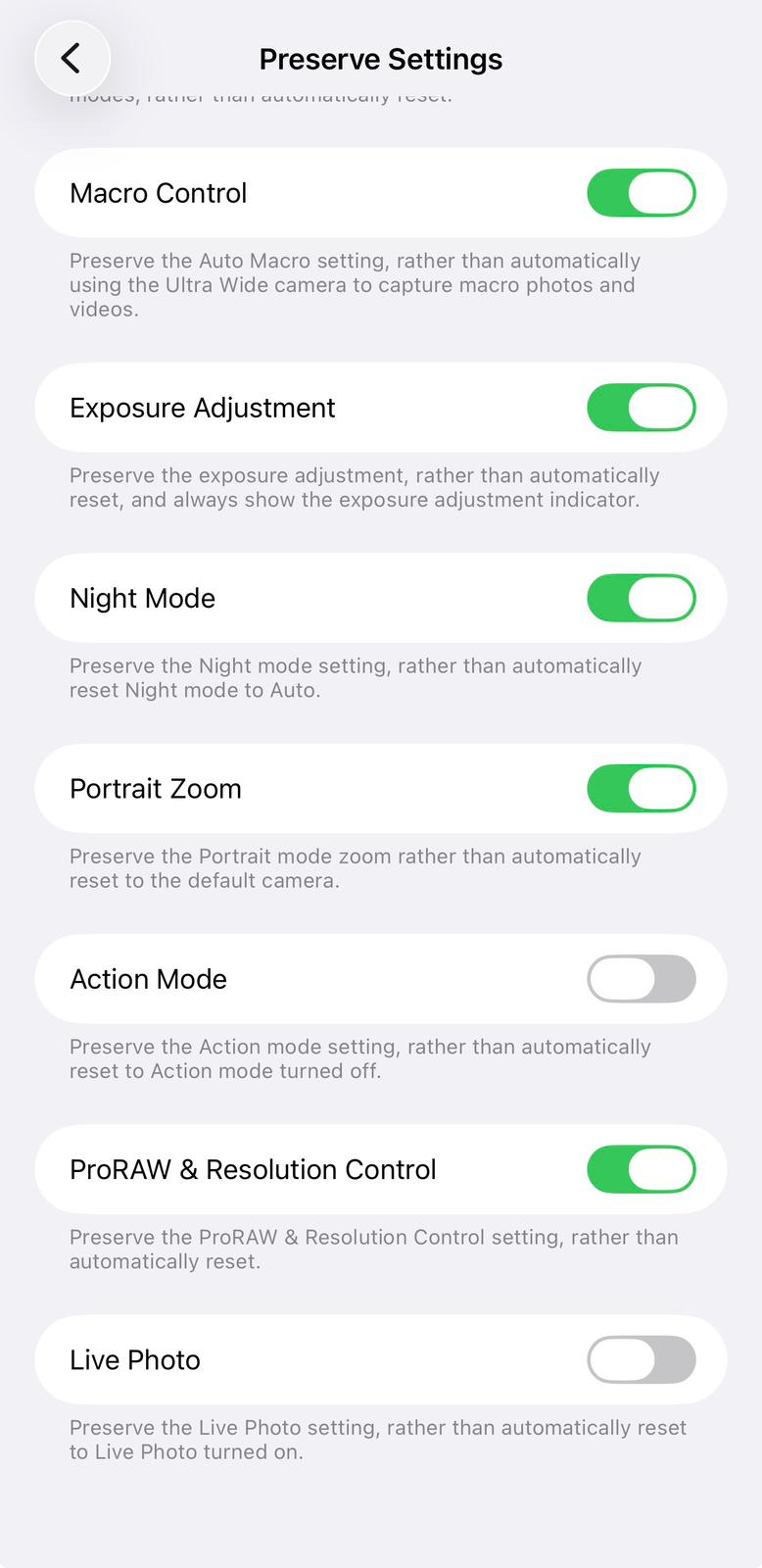The width and height of the screenshot is (762, 1568).
Task: Turn off the Macro Control switch
Action: [x=641, y=193]
